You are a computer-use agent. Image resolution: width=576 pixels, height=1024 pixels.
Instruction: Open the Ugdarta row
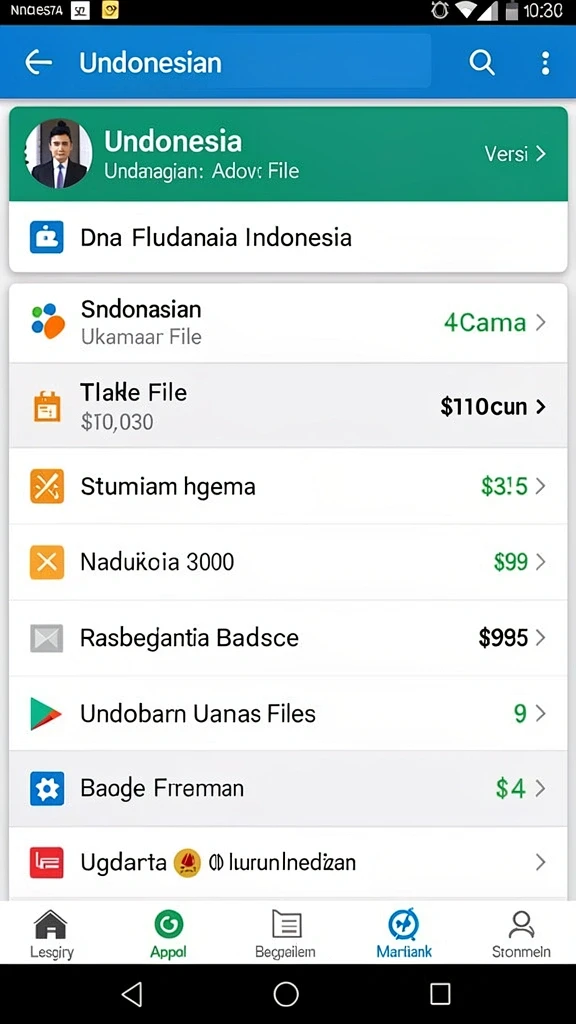pos(288,863)
